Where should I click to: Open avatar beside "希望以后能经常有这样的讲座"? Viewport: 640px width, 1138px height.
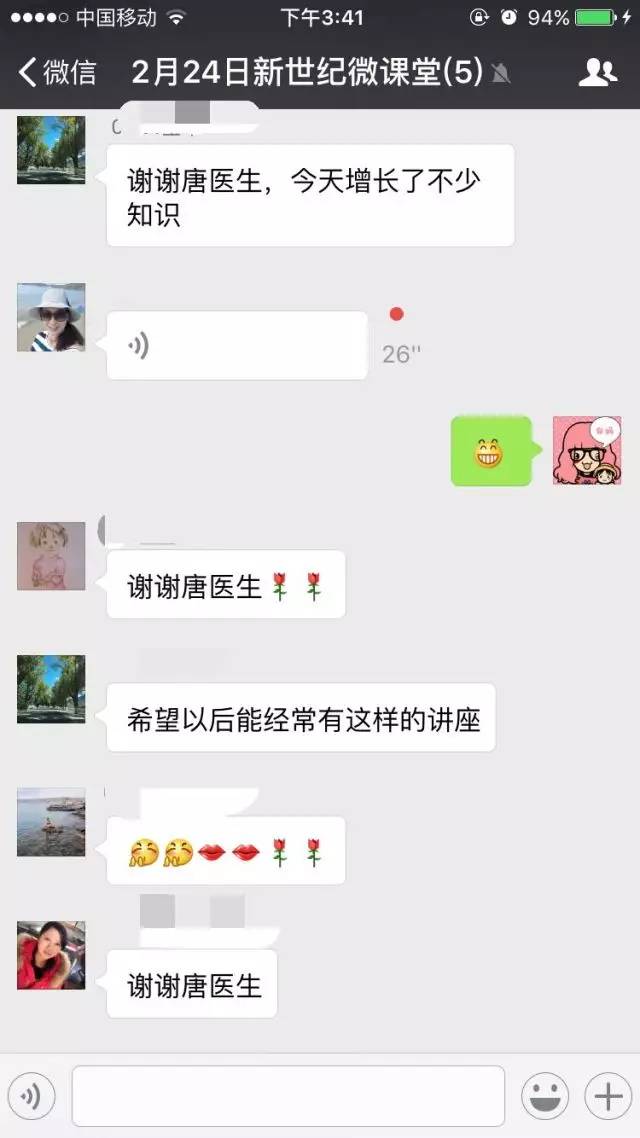[x=51, y=689]
